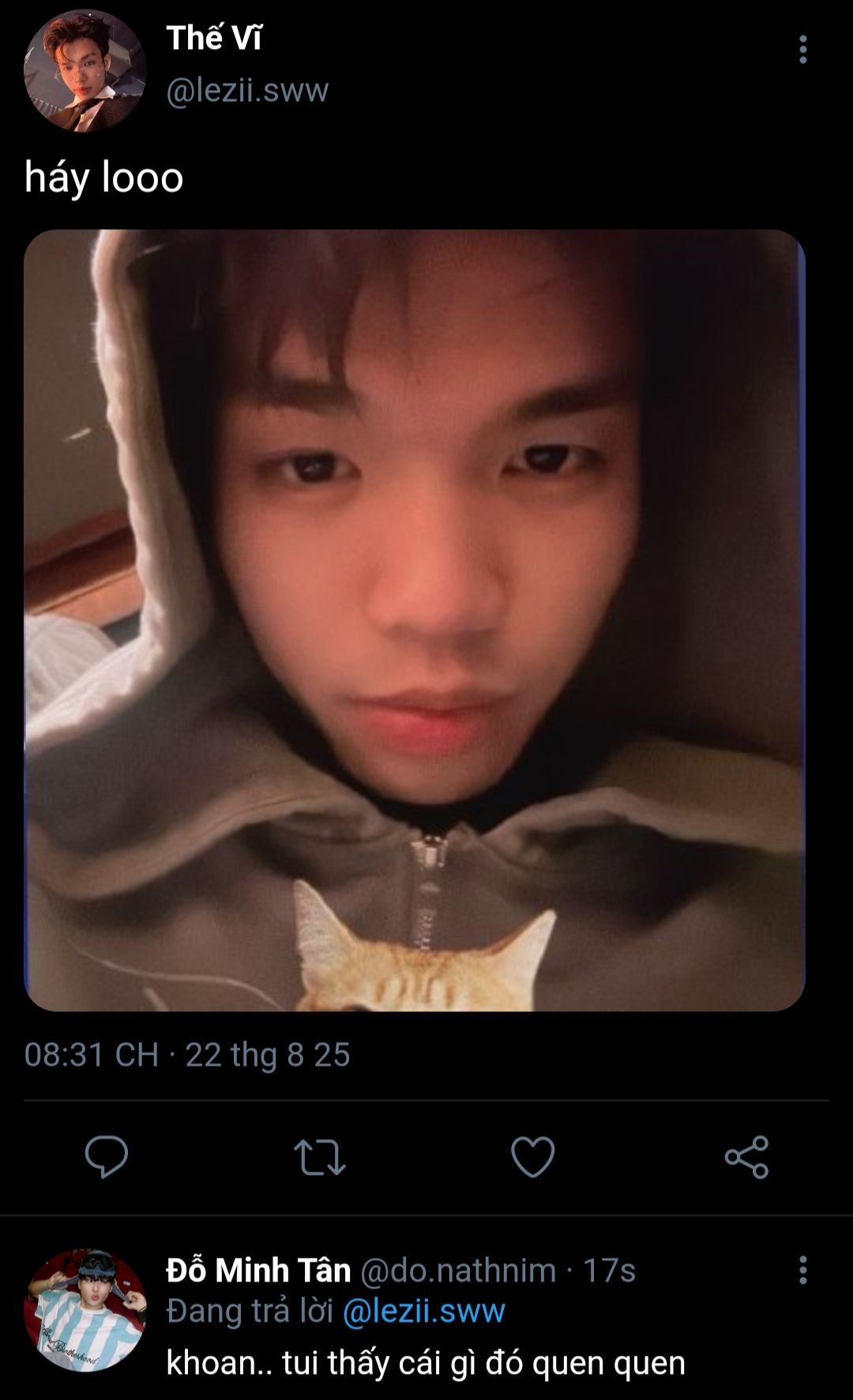Open the Thế Vĩ username header
This screenshot has height=1400, width=853.
214,38
